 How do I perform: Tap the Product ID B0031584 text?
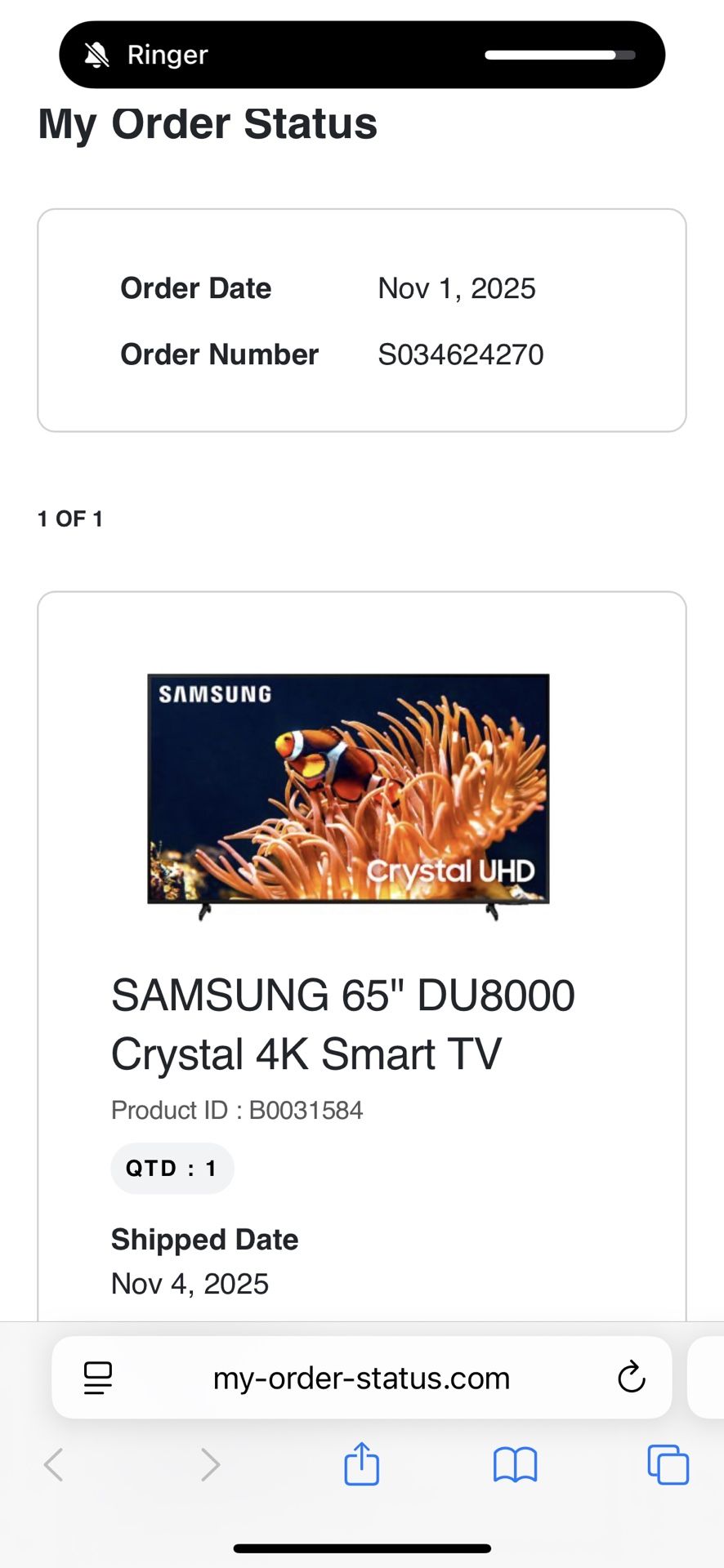coord(237,1110)
